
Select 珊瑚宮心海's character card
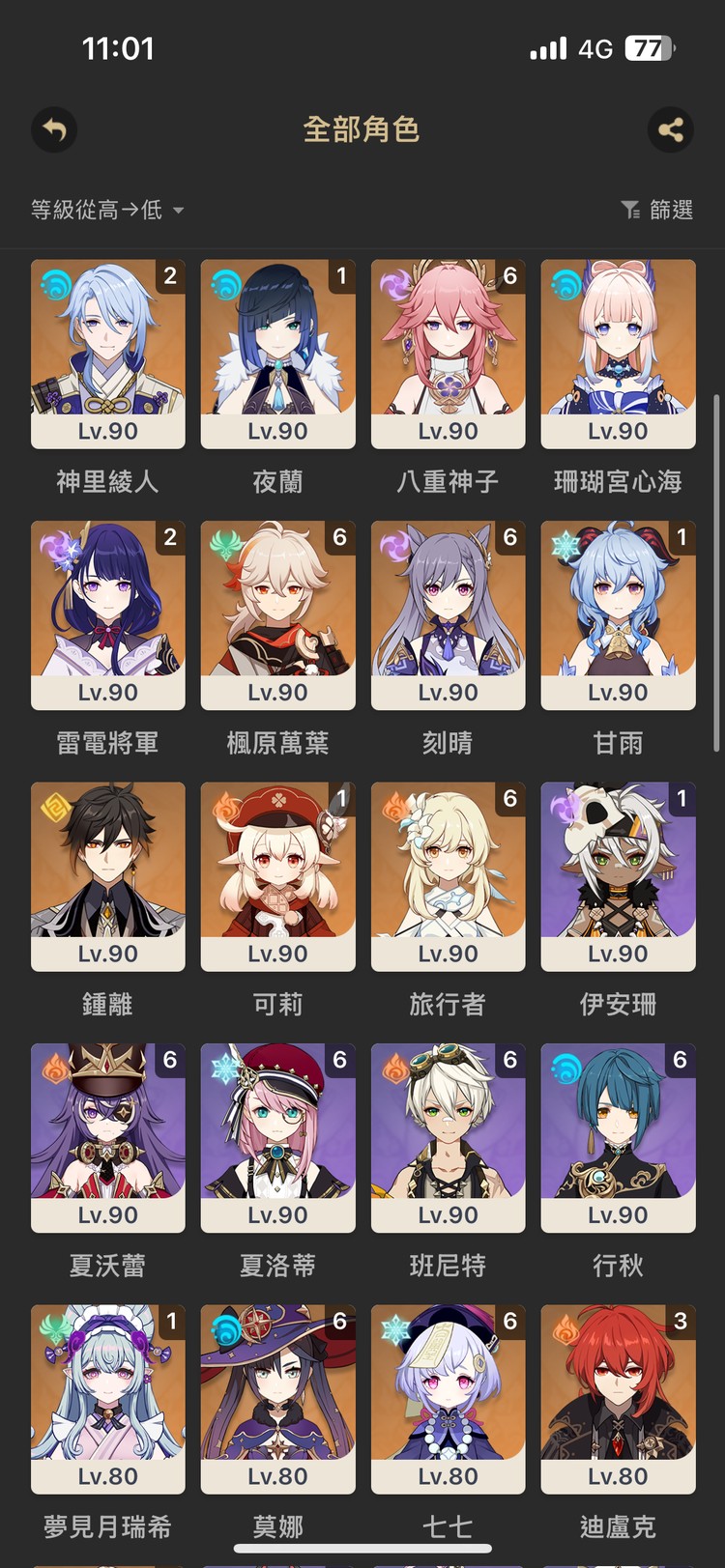click(x=618, y=353)
